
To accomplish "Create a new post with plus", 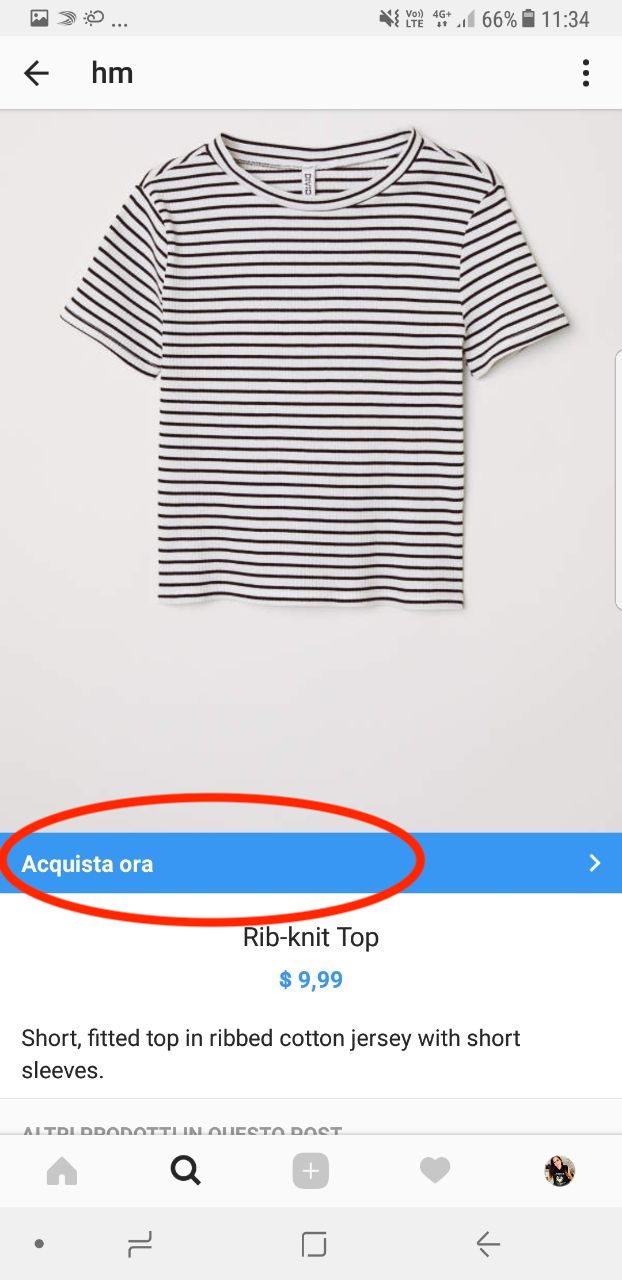I will coord(311,1171).
